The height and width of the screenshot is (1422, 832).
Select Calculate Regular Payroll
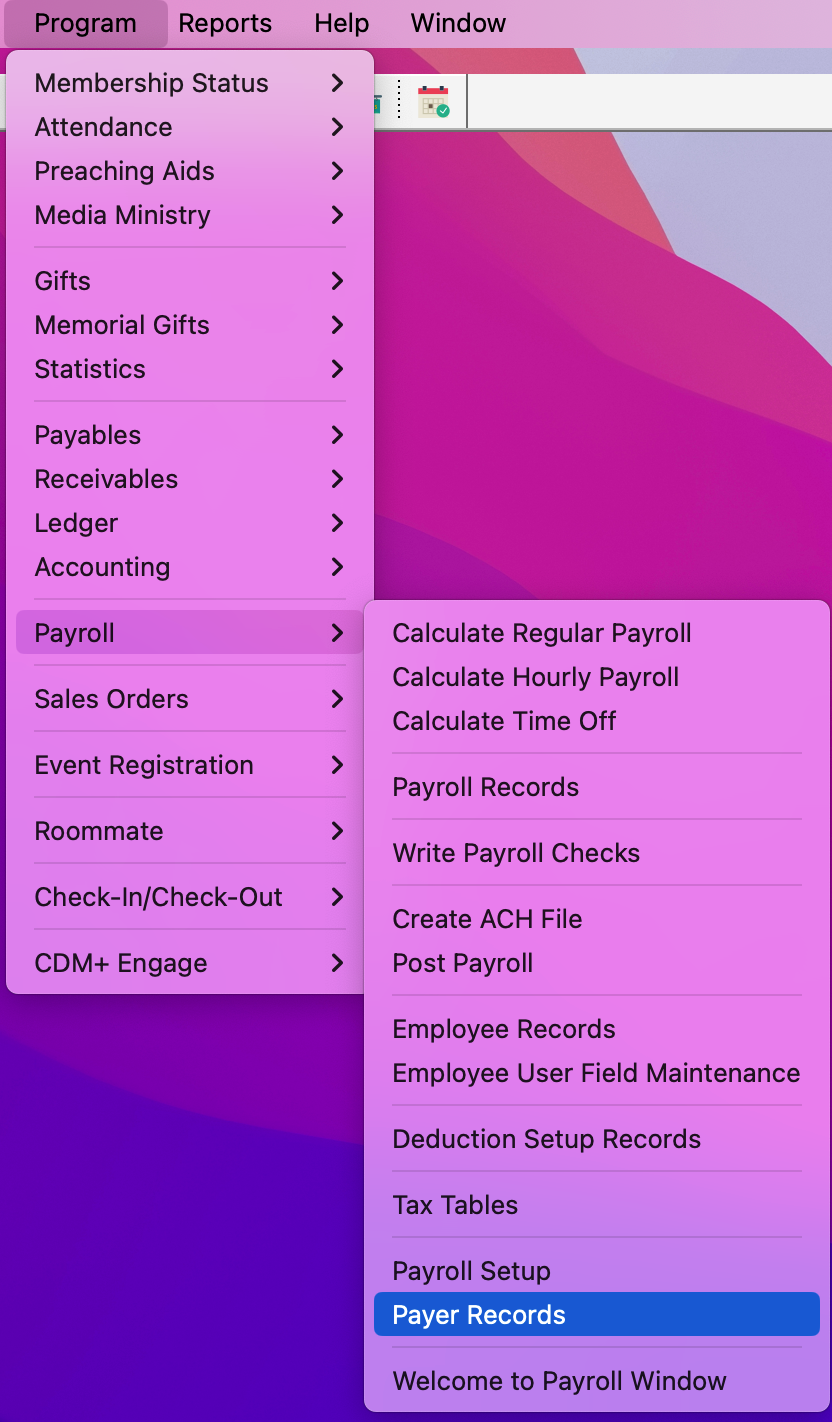(541, 633)
